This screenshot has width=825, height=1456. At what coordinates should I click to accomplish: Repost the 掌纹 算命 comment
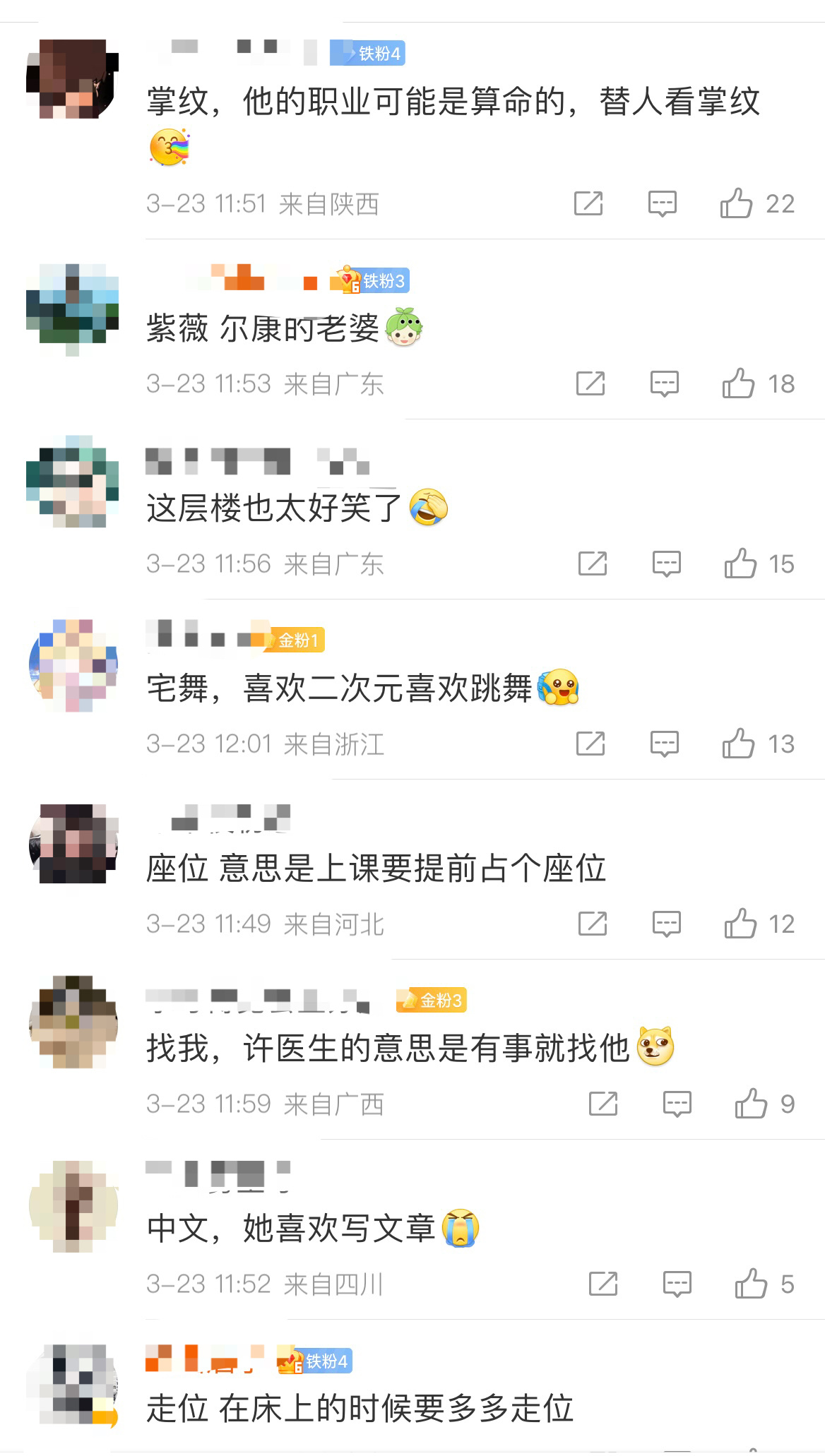click(x=588, y=203)
